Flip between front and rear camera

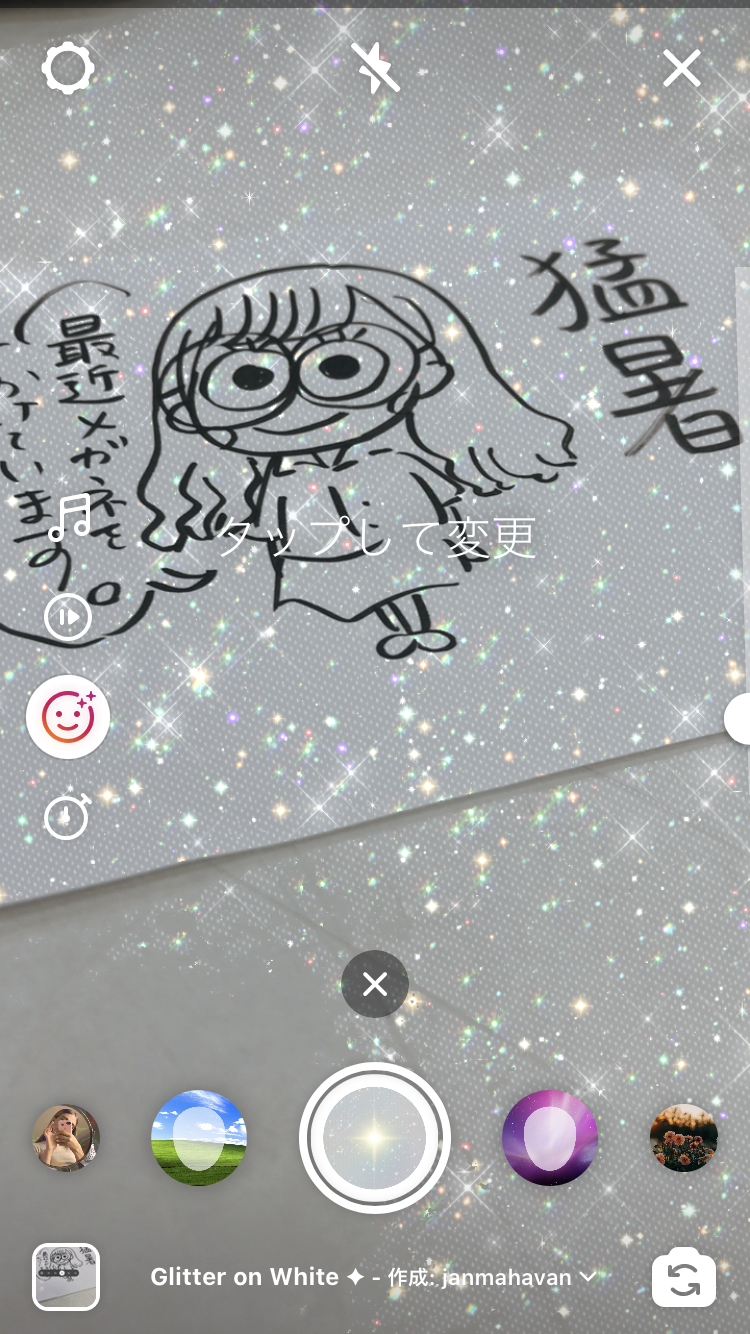(684, 1277)
